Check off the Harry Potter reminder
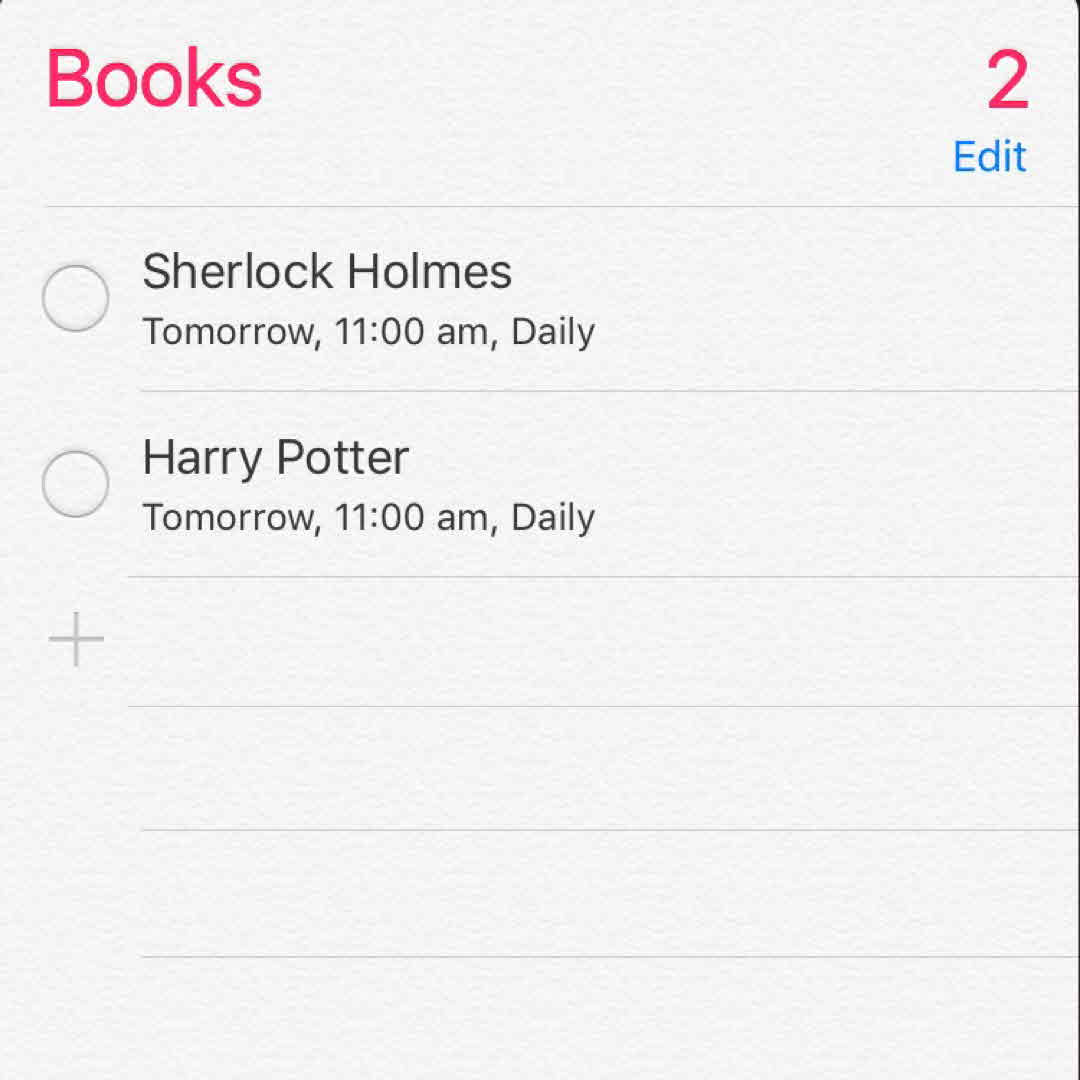Viewport: 1080px width, 1080px height. click(x=76, y=484)
